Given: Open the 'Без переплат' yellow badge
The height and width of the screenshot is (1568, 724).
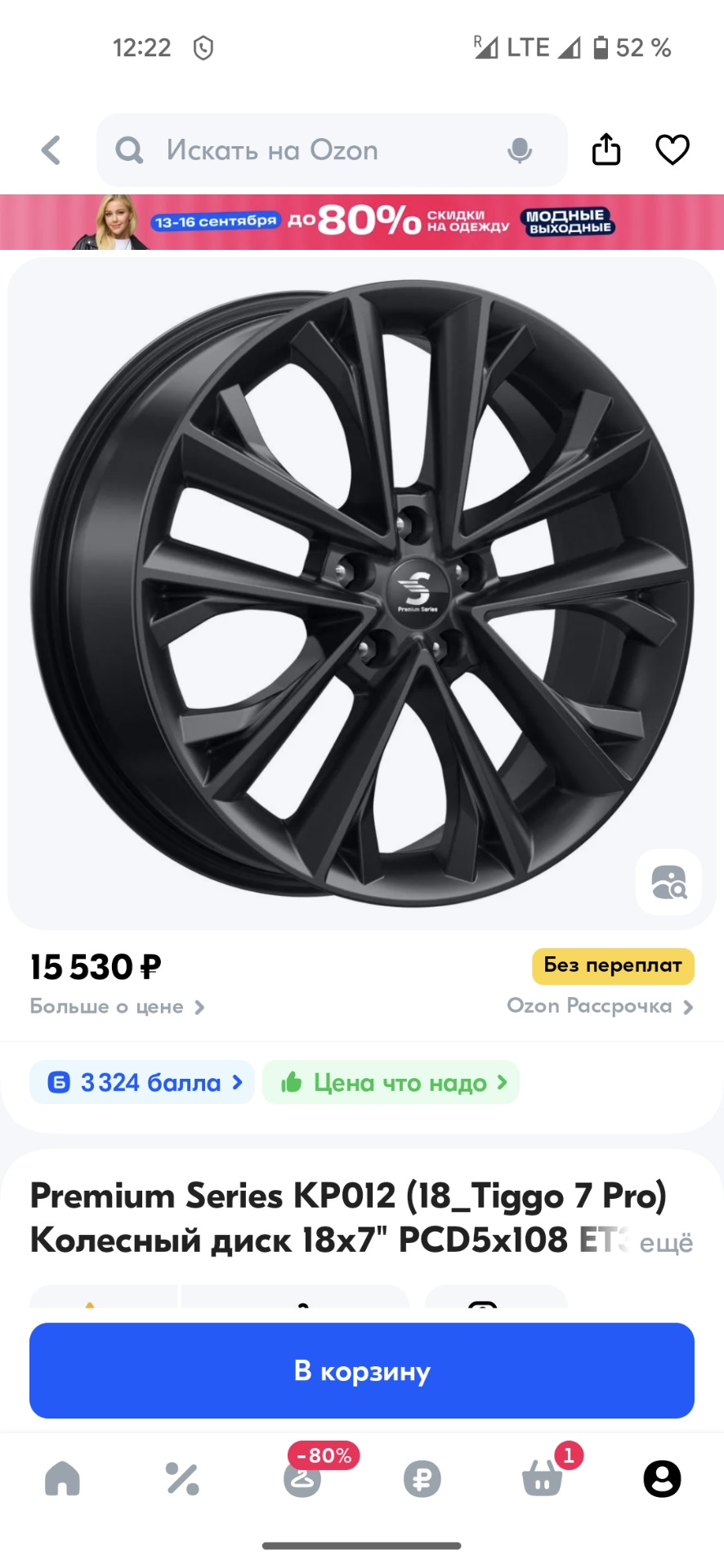Looking at the screenshot, I should pyautogui.click(x=612, y=965).
